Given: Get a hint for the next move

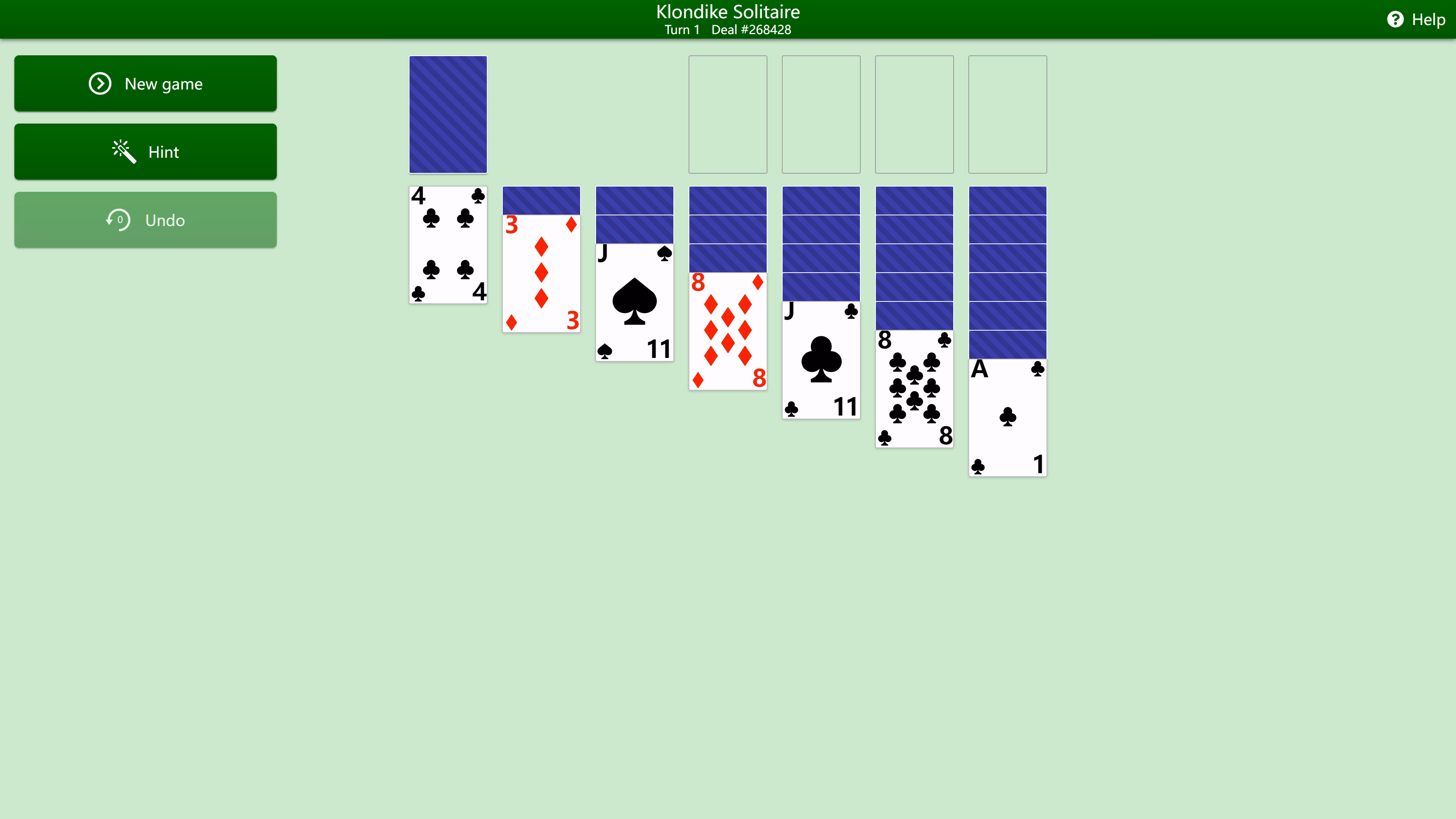Looking at the screenshot, I should click(145, 152).
